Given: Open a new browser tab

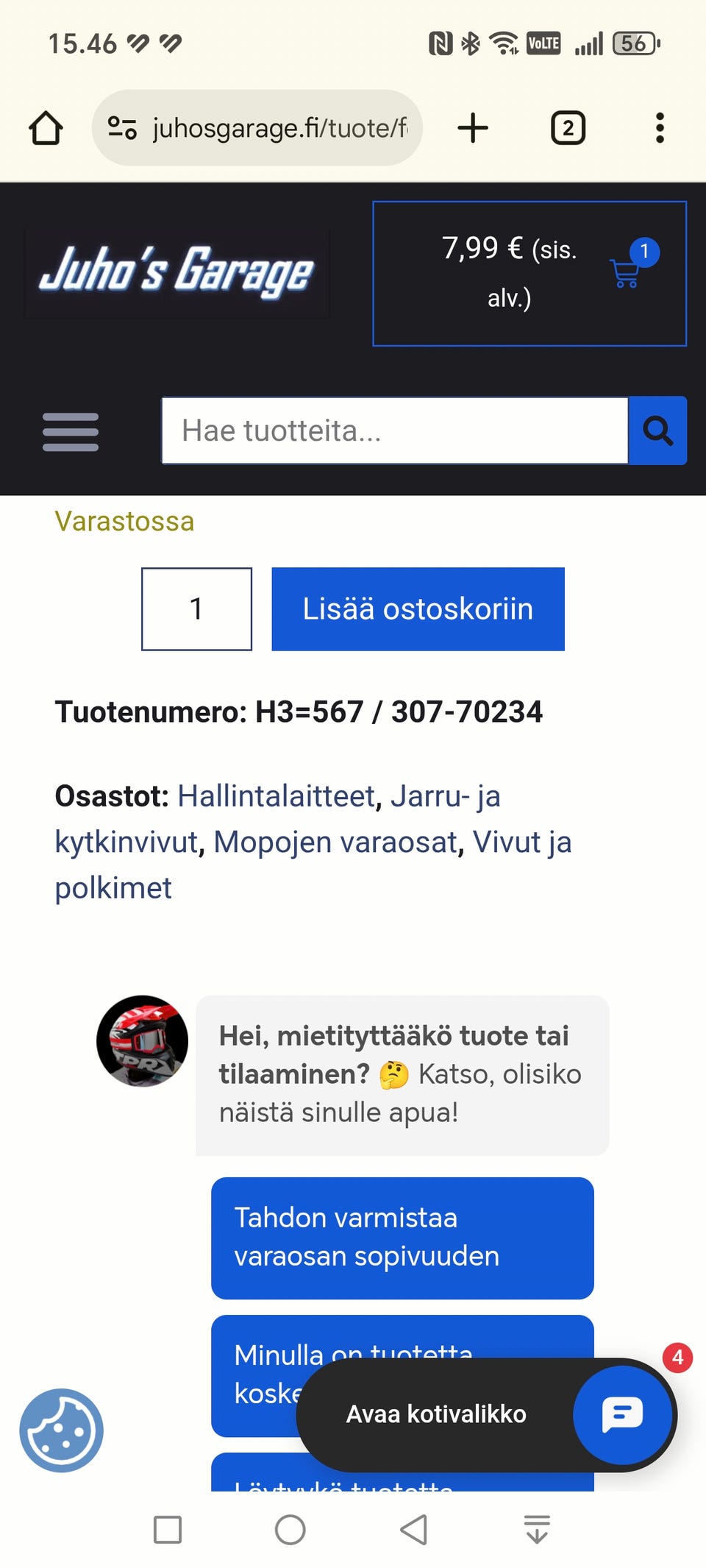Looking at the screenshot, I should click(474, 127).
